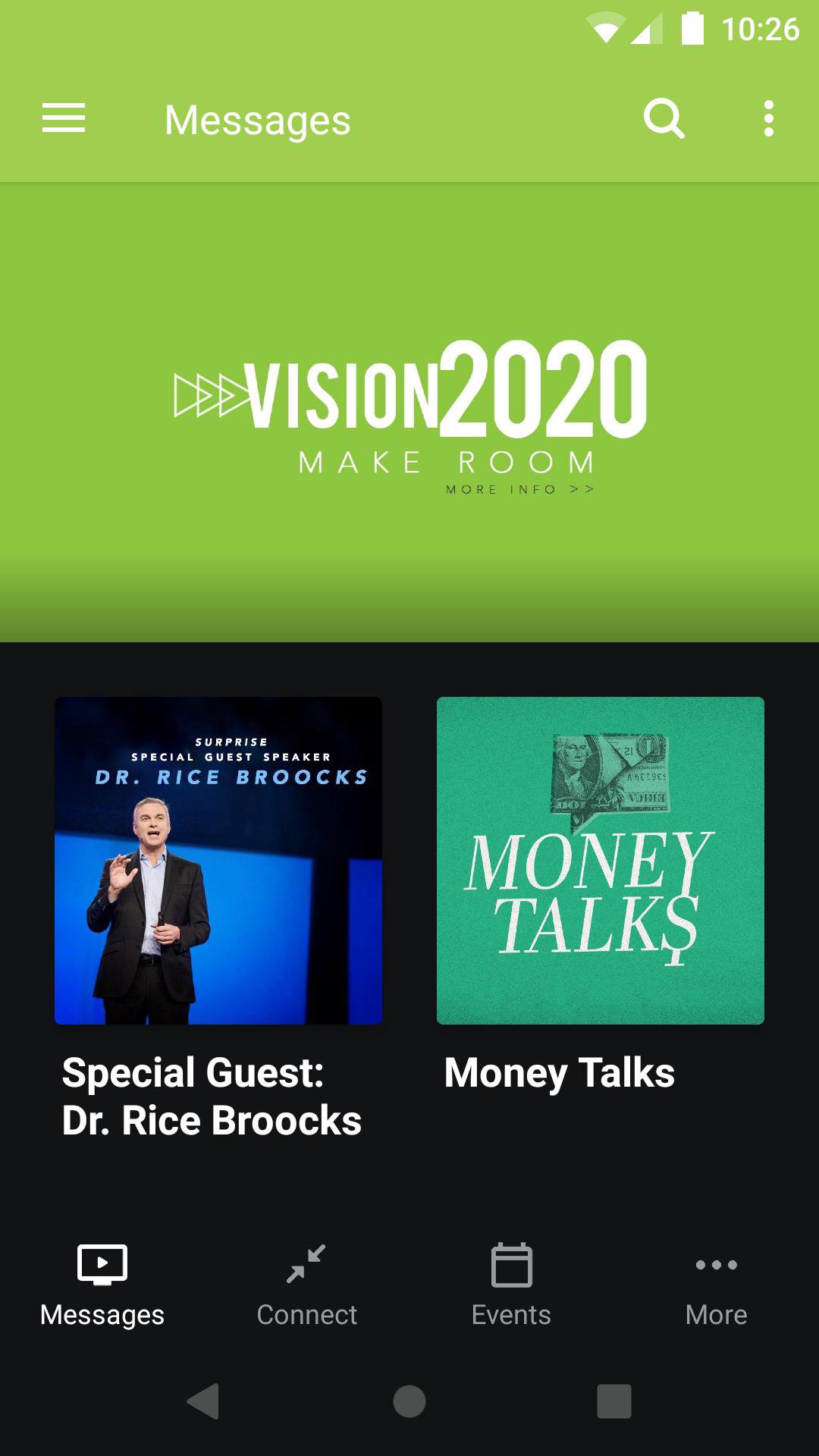
Task: Open the Vision 2020 Make Room banner
Action: (409, 413)
